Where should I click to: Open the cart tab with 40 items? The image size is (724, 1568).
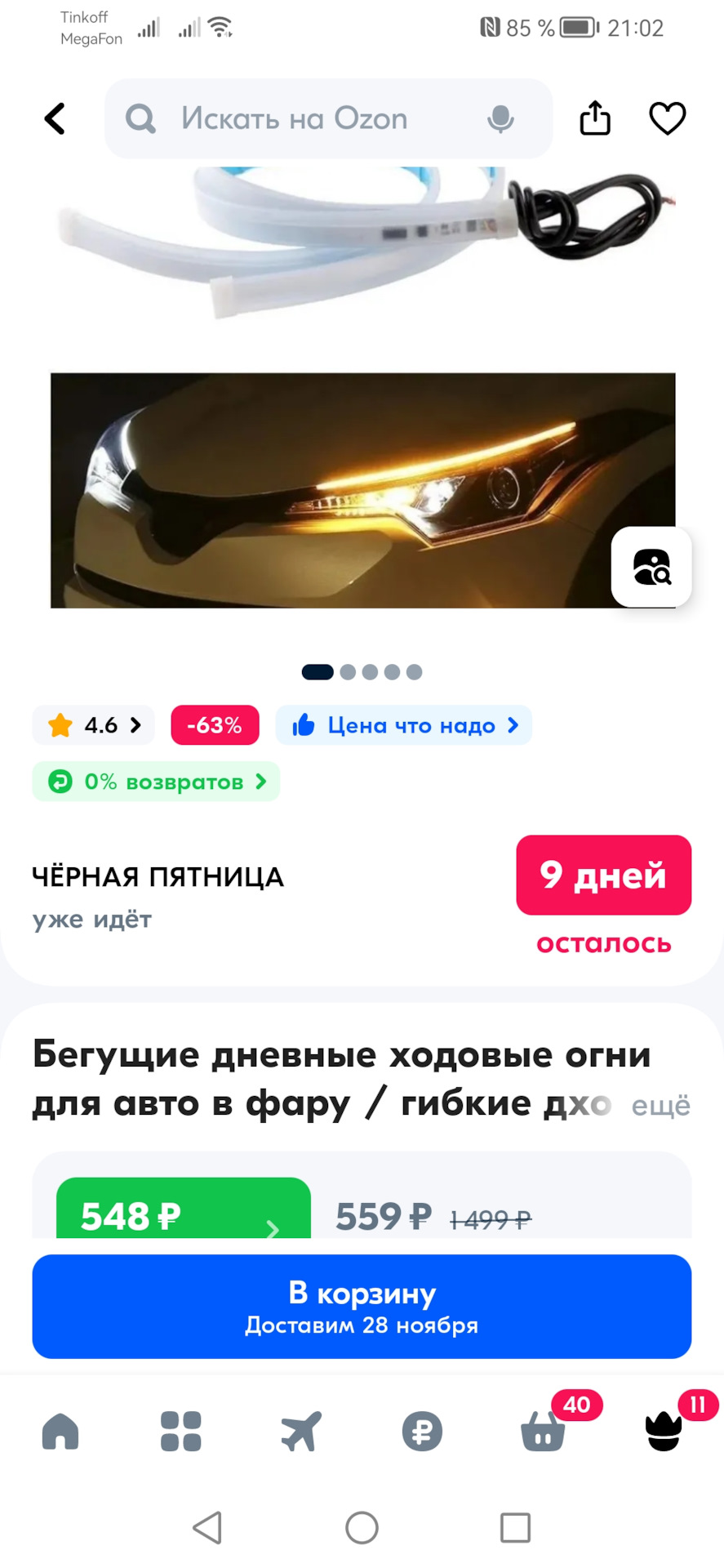[544, 1432]
